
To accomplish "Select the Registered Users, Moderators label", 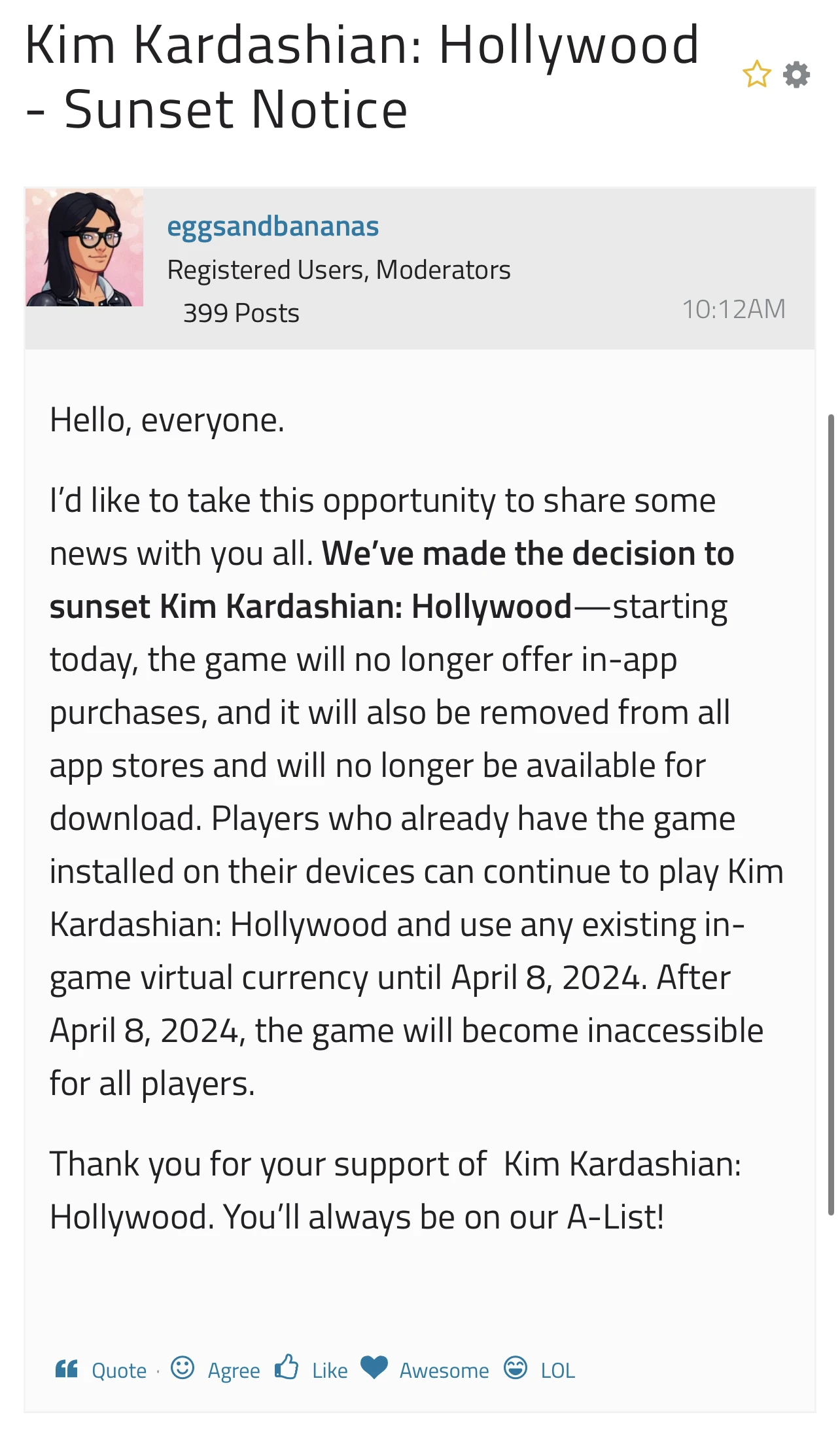I will coord(340,268).
